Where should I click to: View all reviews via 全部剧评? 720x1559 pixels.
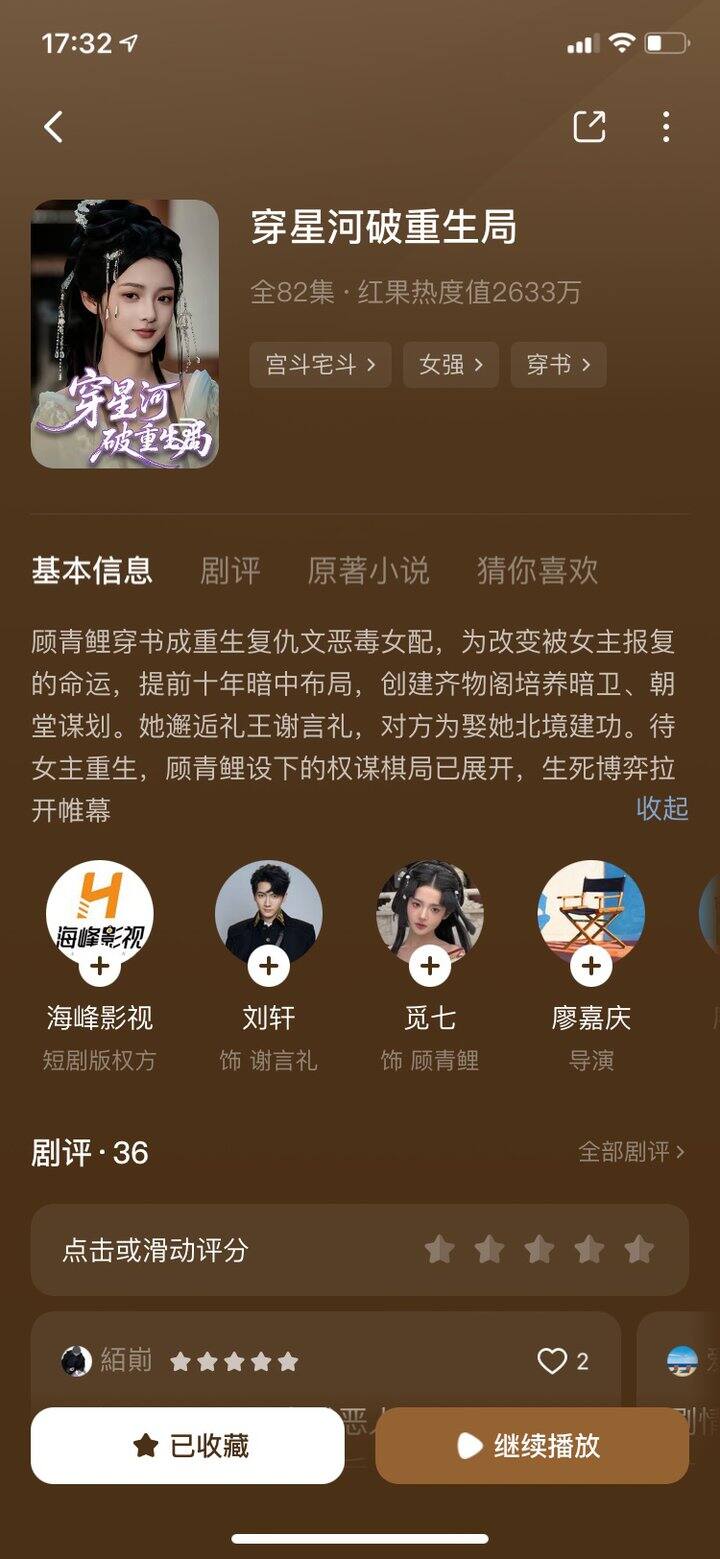coord(631,1152)
